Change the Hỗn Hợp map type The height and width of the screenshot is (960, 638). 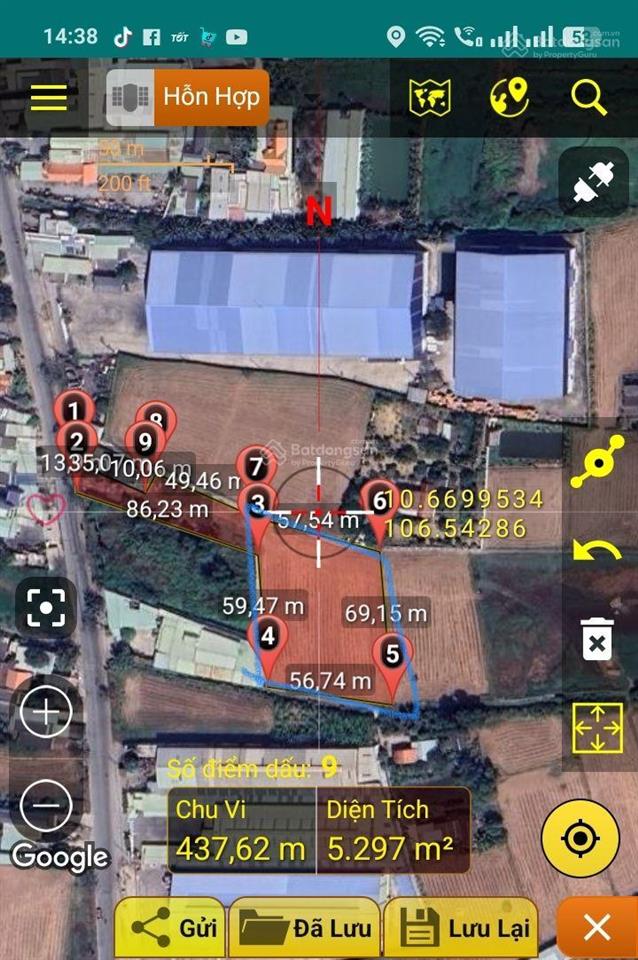point(188,97)
